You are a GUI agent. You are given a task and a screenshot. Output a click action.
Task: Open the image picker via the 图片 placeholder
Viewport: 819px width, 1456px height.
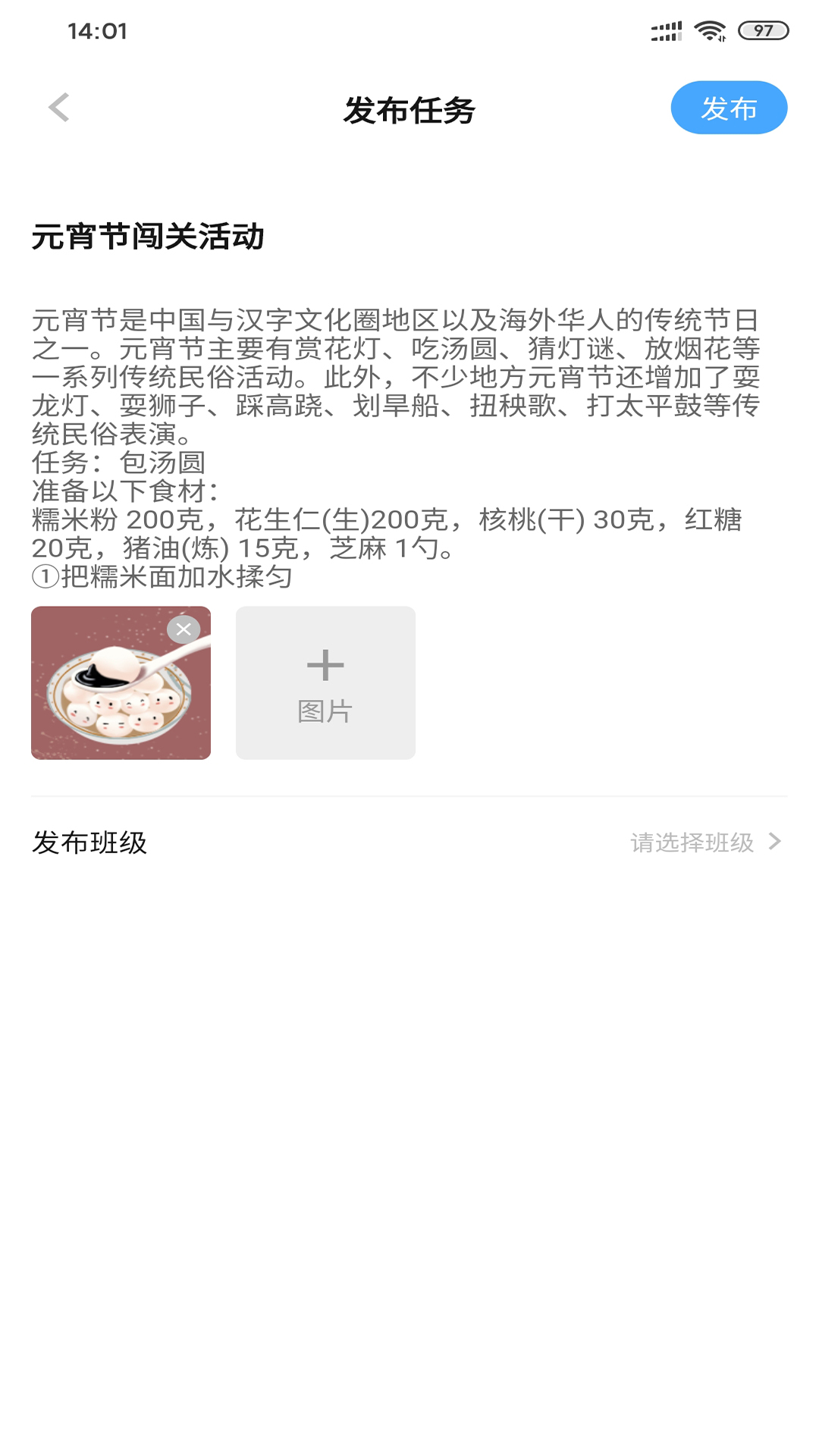pyautogui.click(x=325, y=682)
